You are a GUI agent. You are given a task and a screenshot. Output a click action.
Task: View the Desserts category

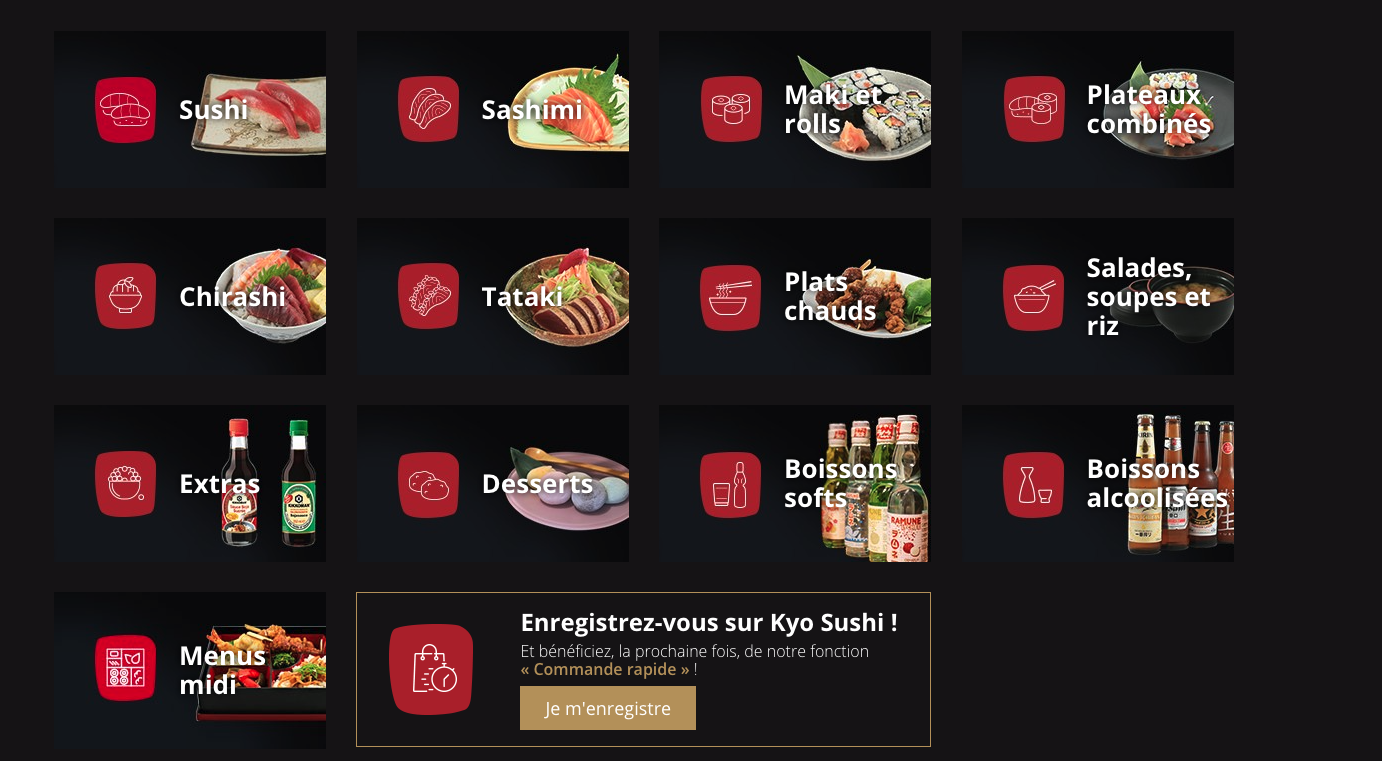(x=492, y=483)
